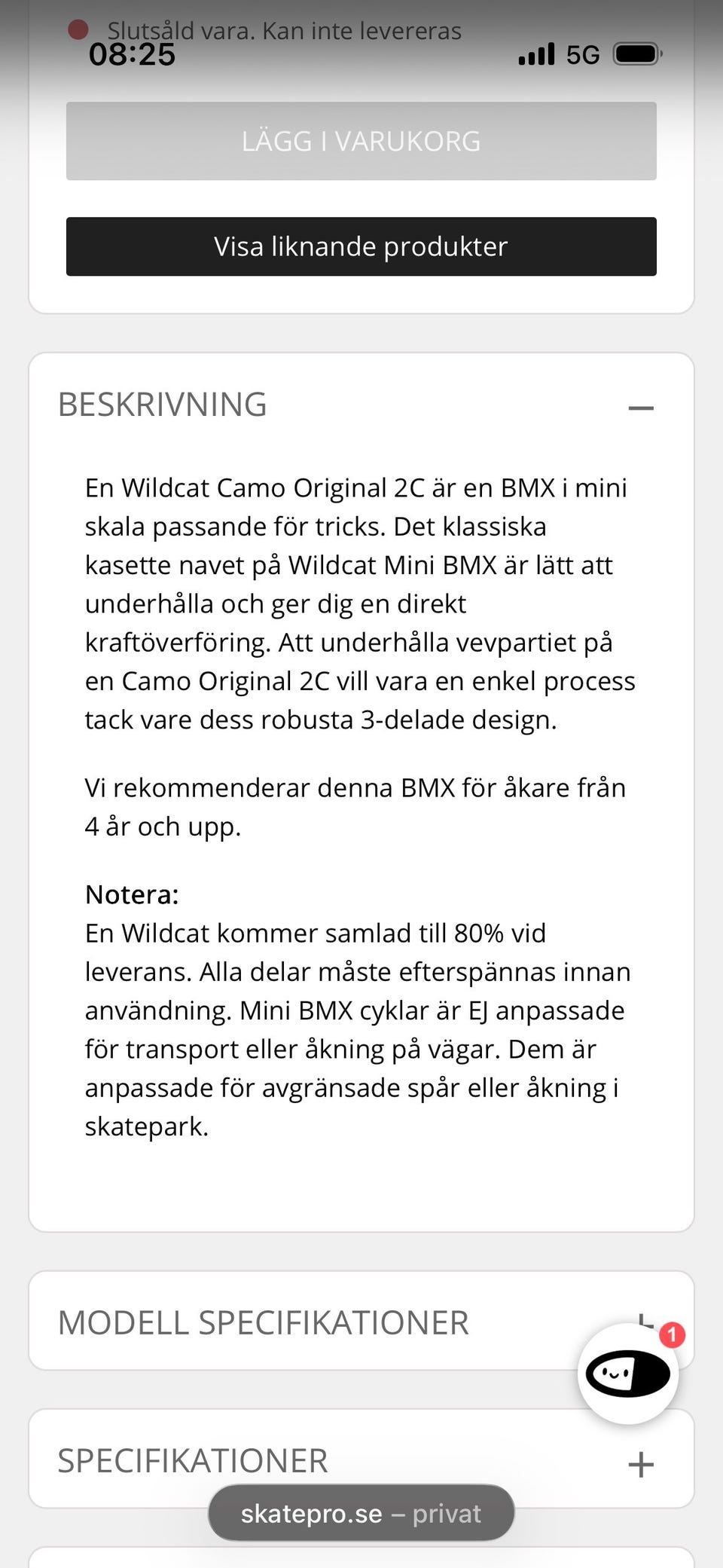Tap the skatepro.se address pill
The width and height of the screenshot is (723, 1568).
tap(361, 1513)
